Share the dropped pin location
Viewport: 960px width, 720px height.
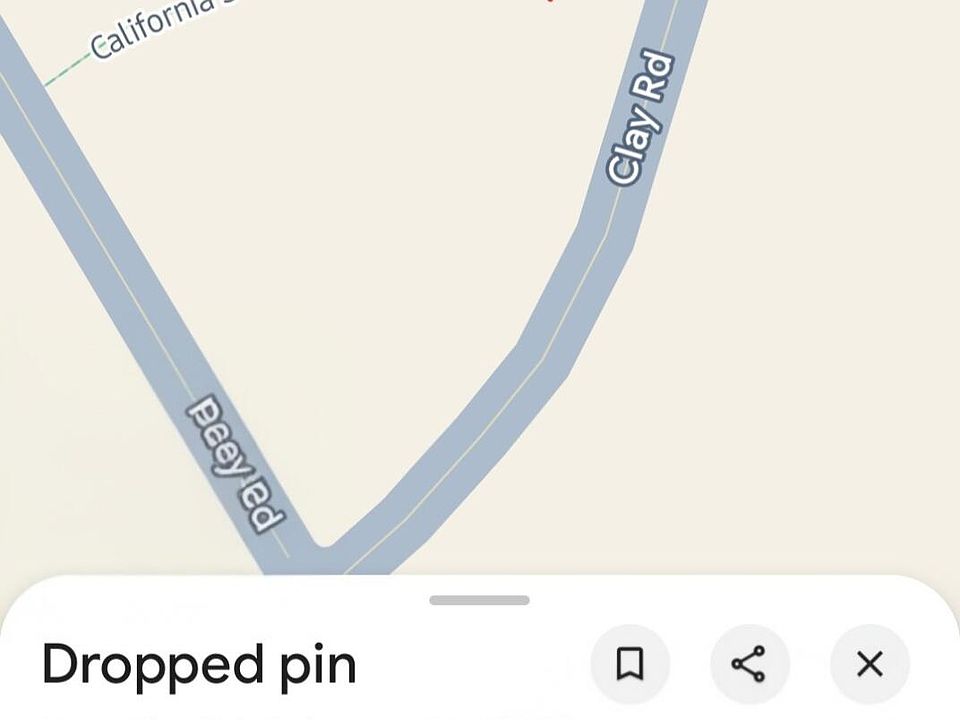pos(749,664)
